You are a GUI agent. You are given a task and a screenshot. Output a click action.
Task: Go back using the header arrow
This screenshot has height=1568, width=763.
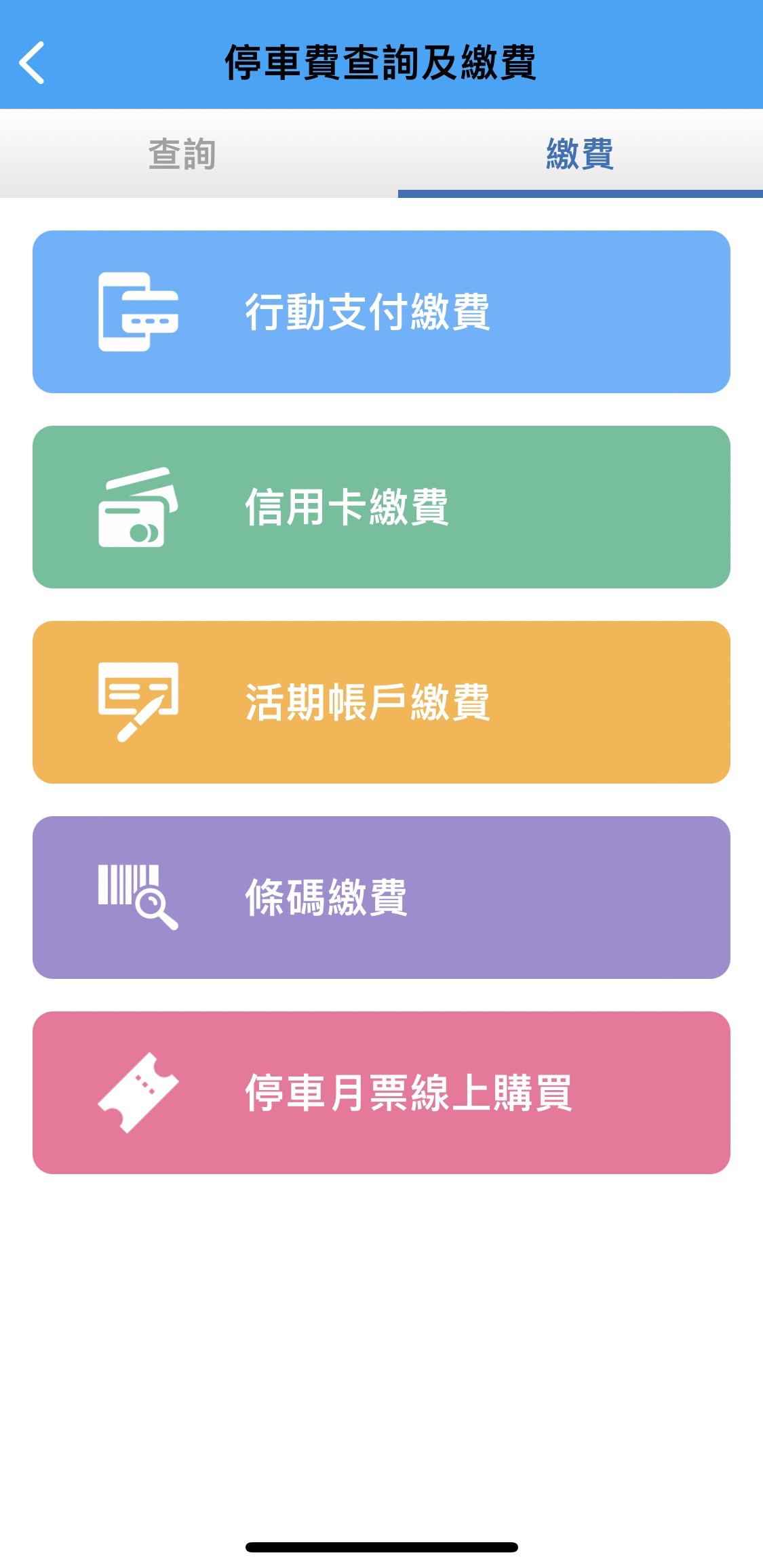(32, 62)
